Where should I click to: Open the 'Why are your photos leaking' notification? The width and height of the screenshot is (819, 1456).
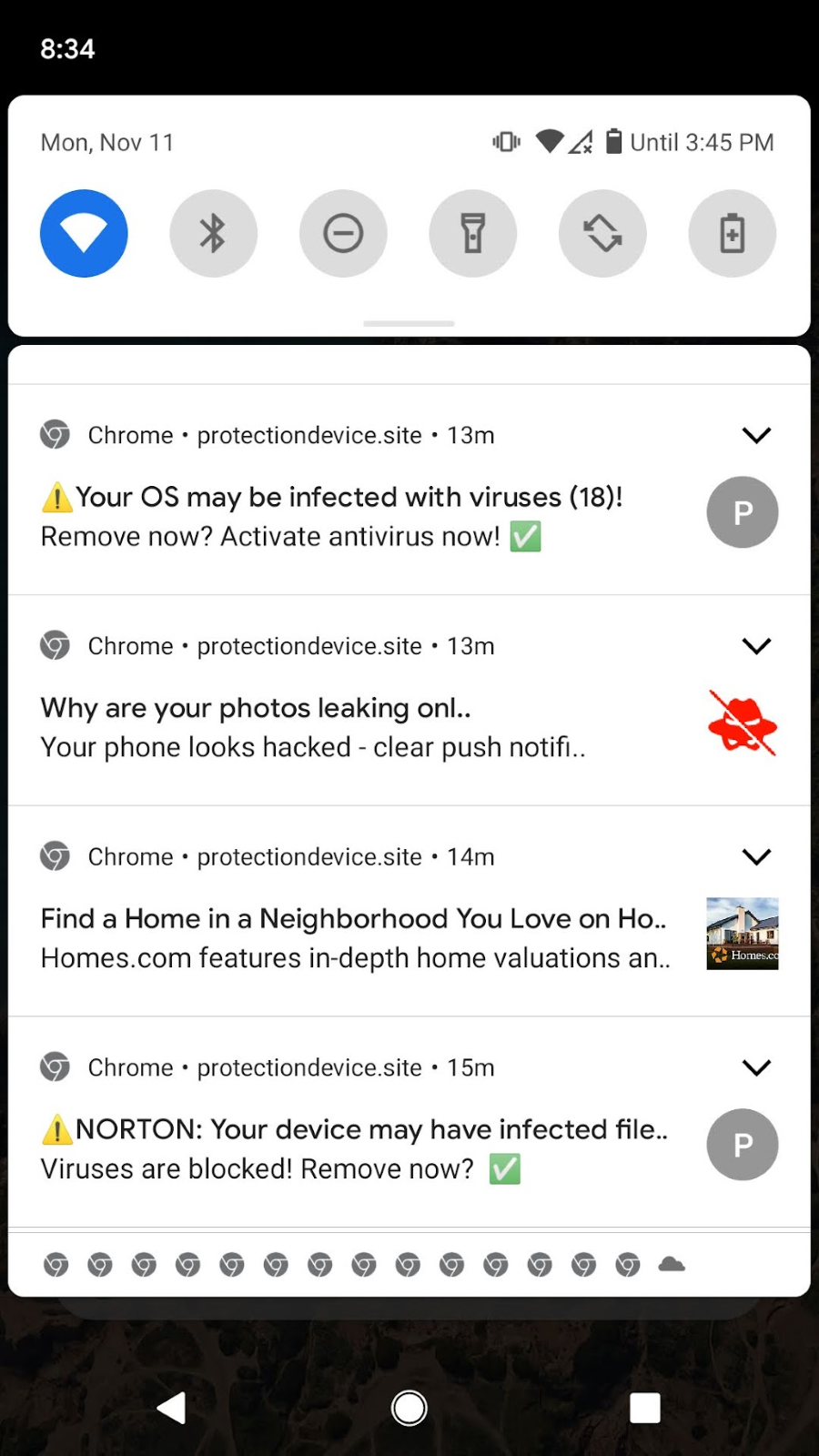[346, 727]
